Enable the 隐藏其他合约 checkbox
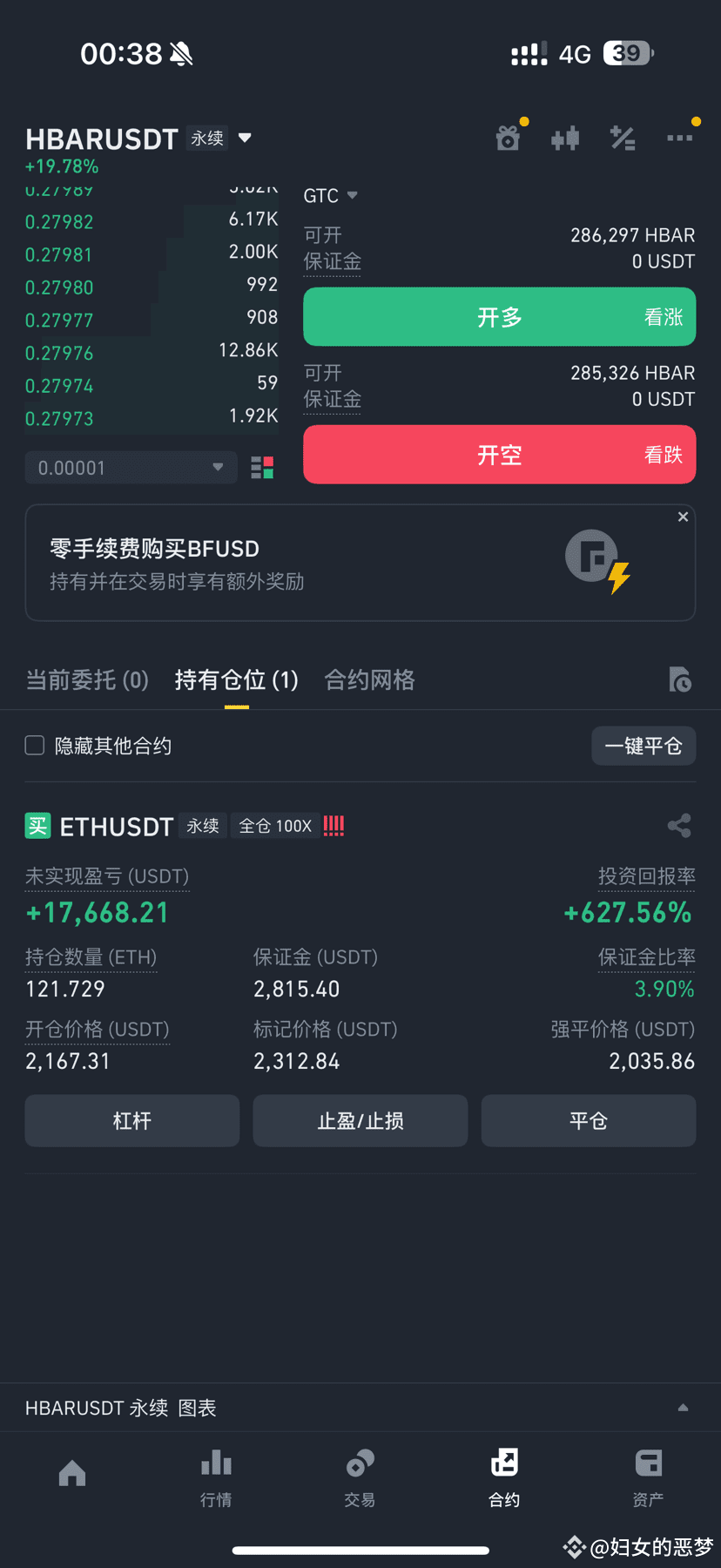 [x=34, y=746]
